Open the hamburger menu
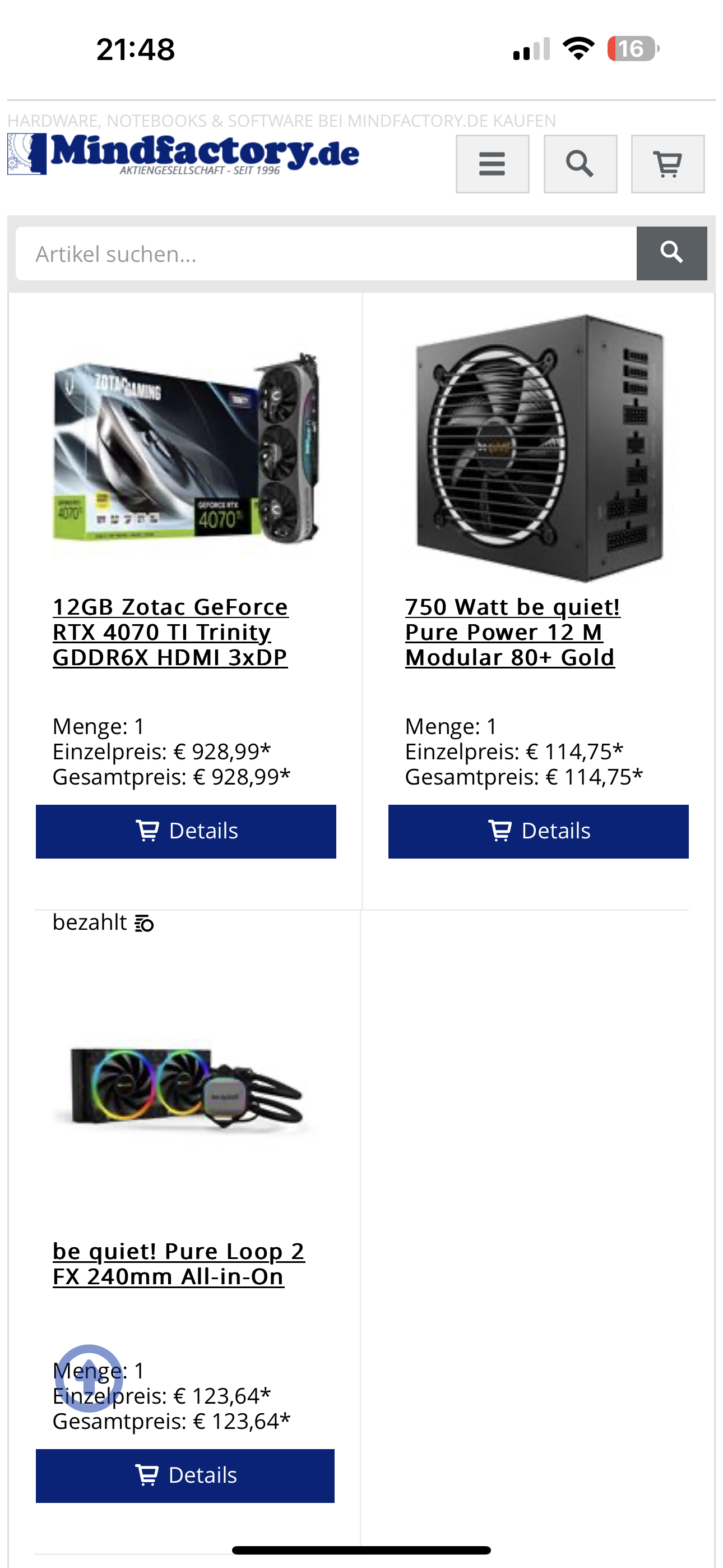This screenshot has height=1568, width=723. pos(492,164)
